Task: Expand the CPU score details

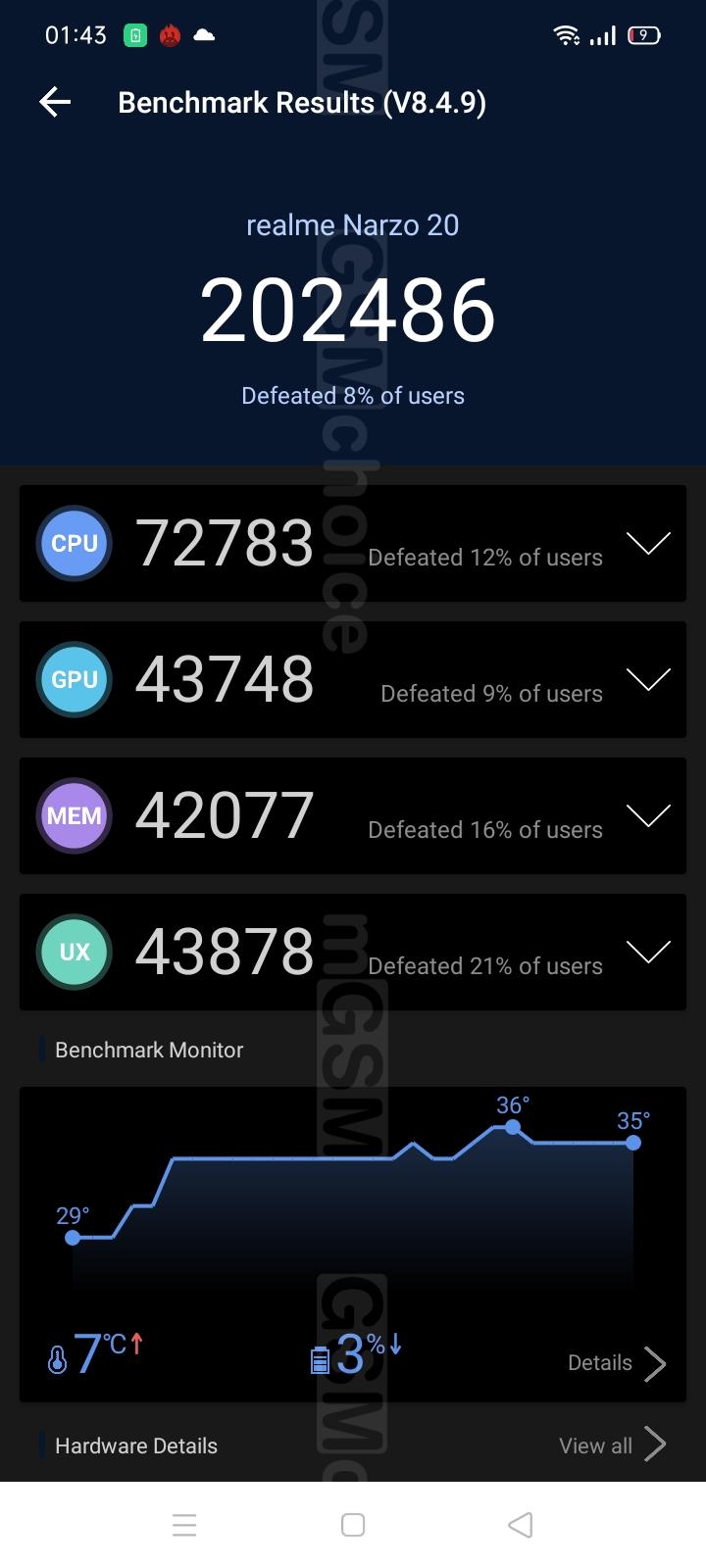Action: pyautogui.click(x=648, y=543)
